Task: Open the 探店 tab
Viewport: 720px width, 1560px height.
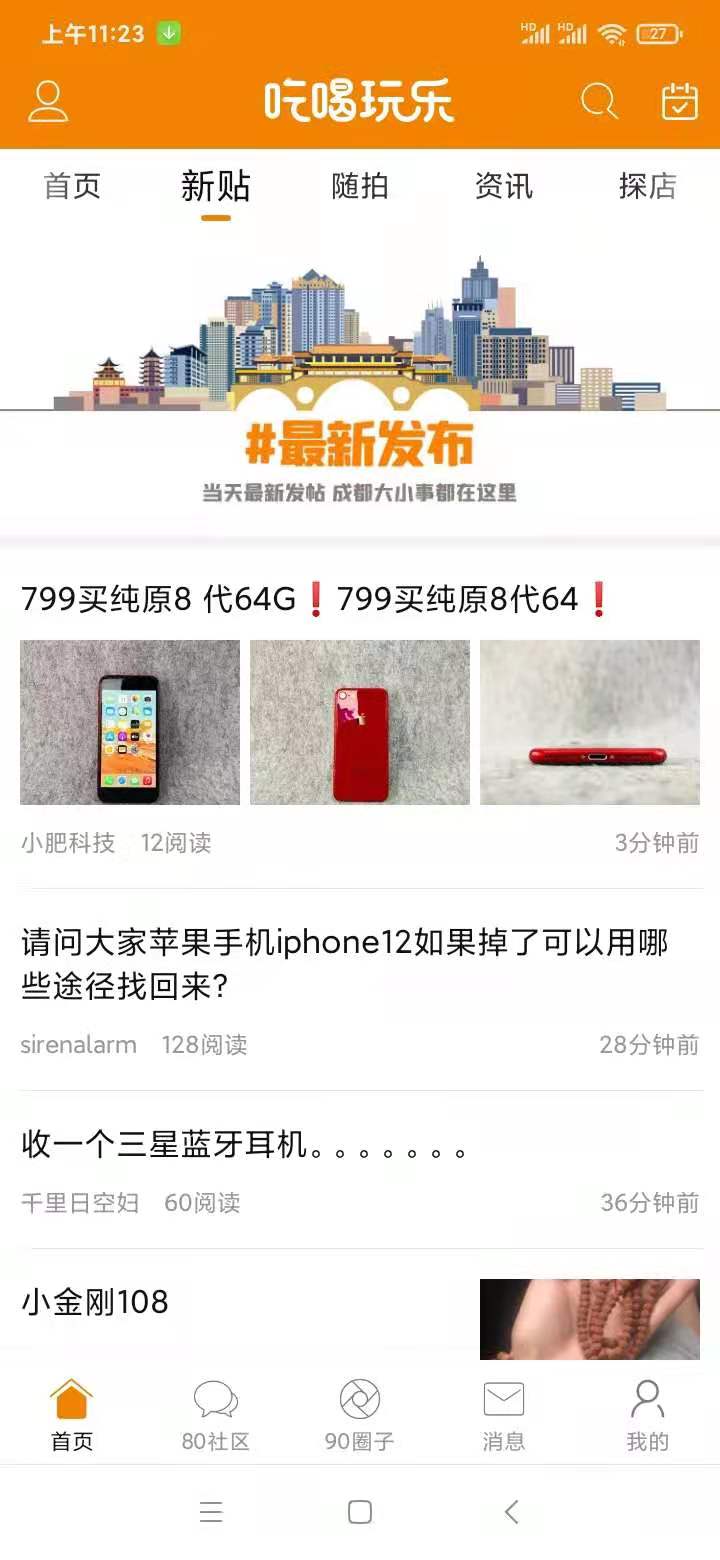Action: point(647,187)
